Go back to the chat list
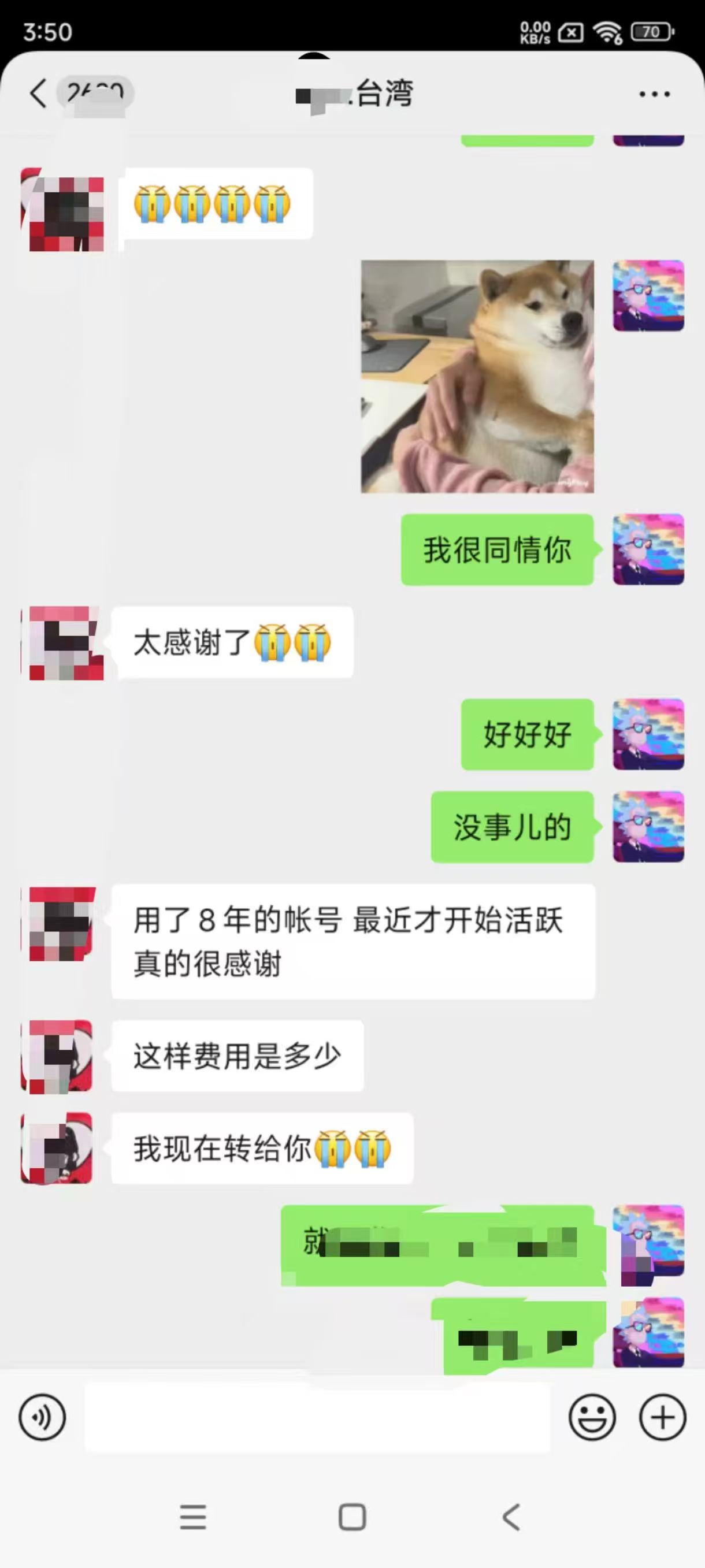705x1568 pixels. point(38,94)
